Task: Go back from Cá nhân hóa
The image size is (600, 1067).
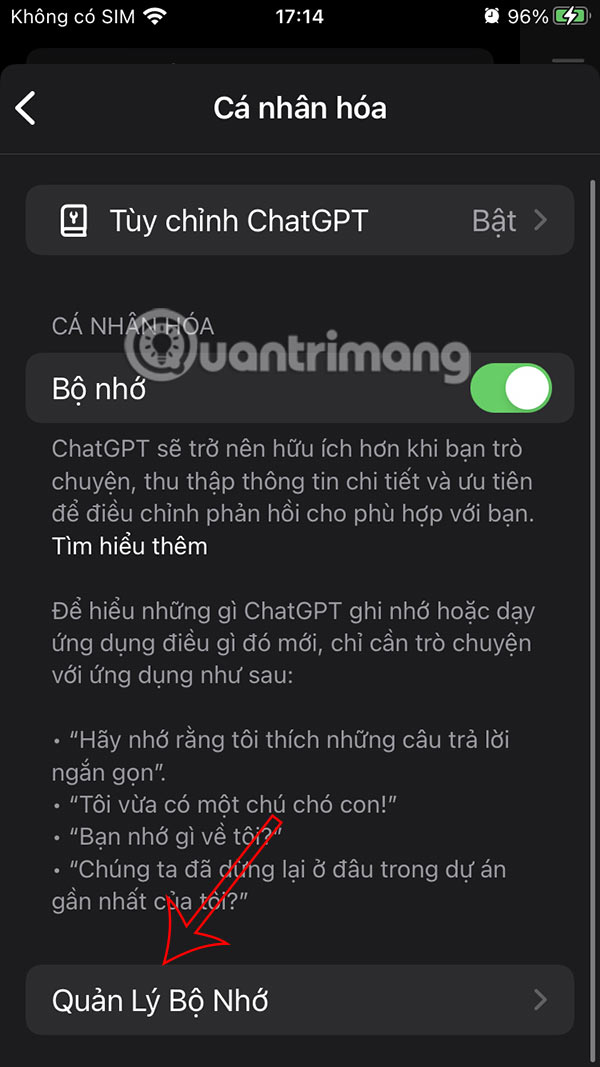Action: tap(27, 108)
